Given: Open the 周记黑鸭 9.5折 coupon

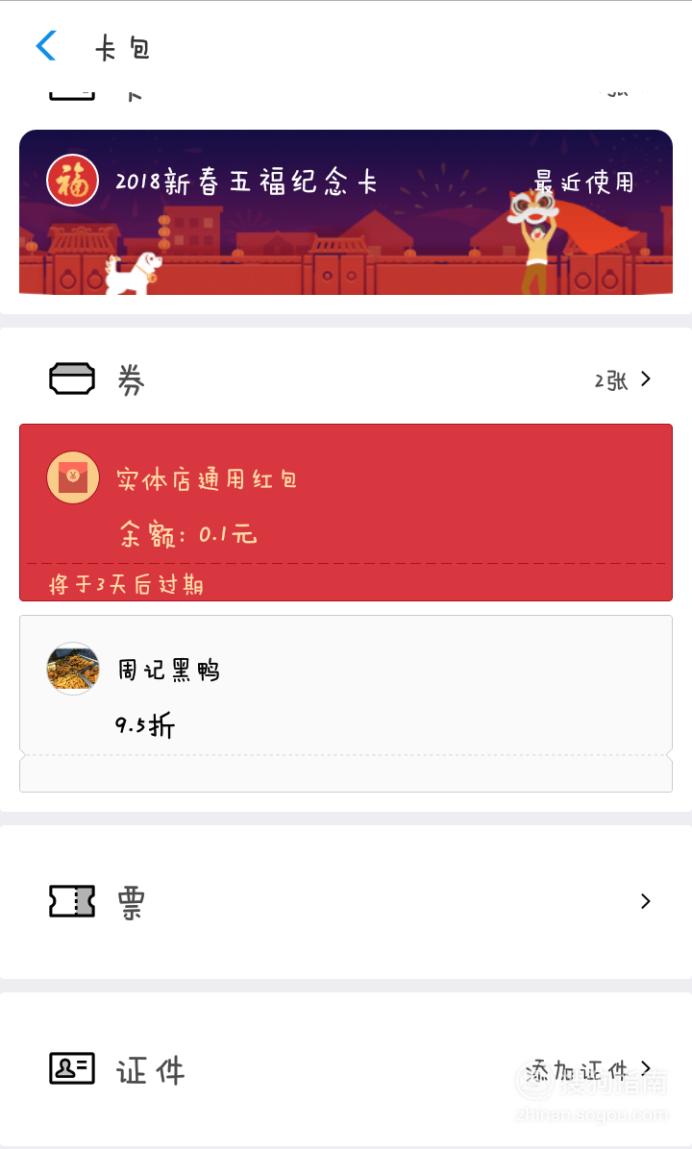Looking at the screenshot, I should [x=345, y=703].
